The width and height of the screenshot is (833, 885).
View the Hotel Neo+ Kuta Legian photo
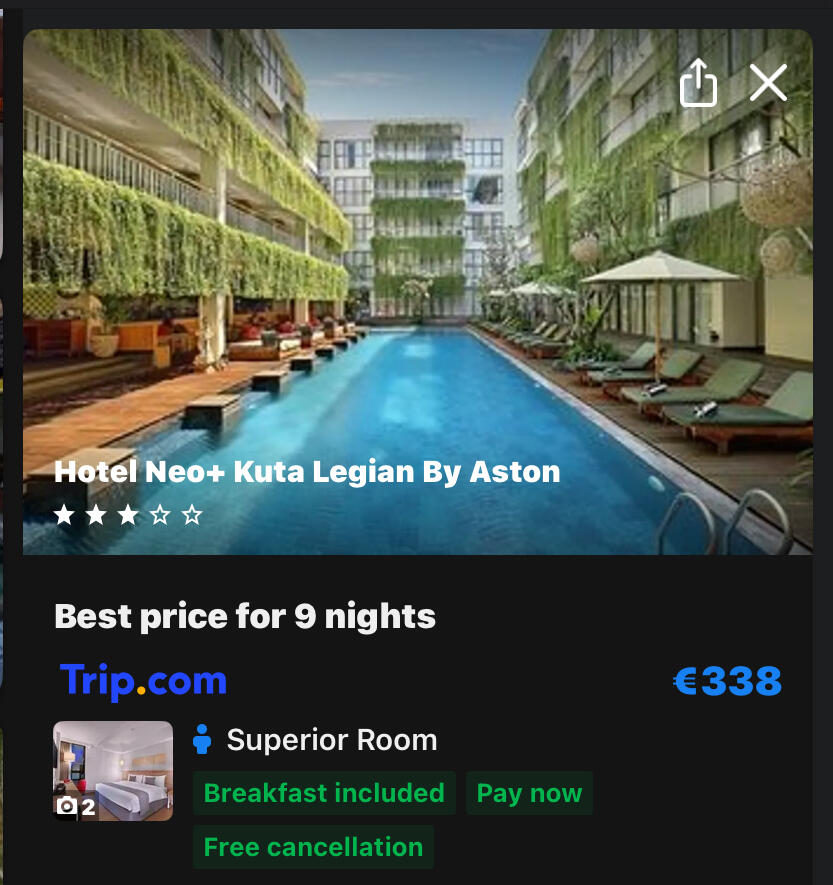pyautogui.click(x=417, y=290)
